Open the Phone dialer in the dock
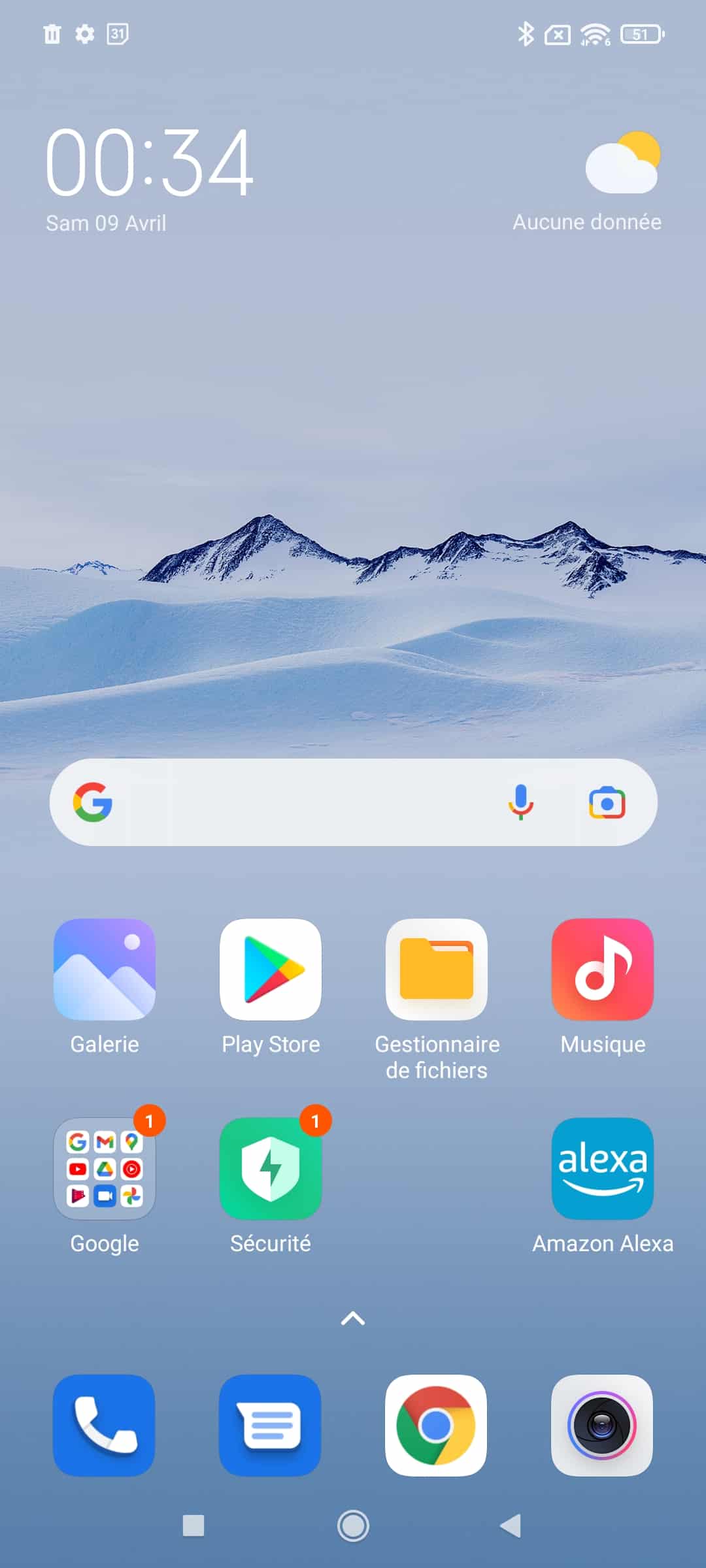Screen dimensions: 706x1568 (105, 1426)
